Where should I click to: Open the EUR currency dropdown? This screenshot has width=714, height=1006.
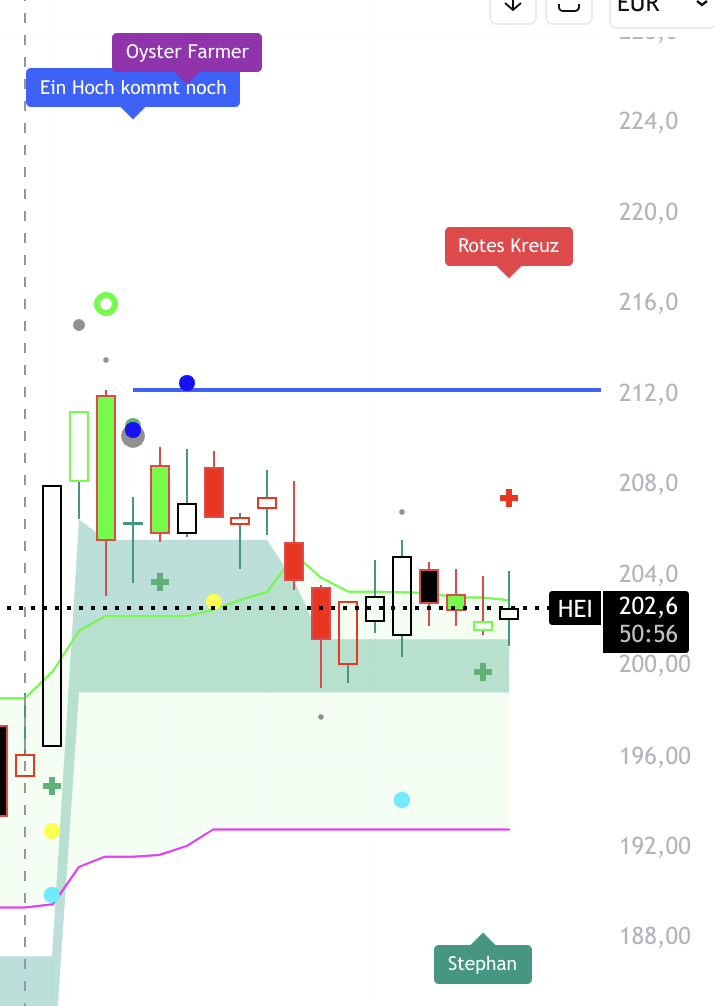tap(660, 6)
